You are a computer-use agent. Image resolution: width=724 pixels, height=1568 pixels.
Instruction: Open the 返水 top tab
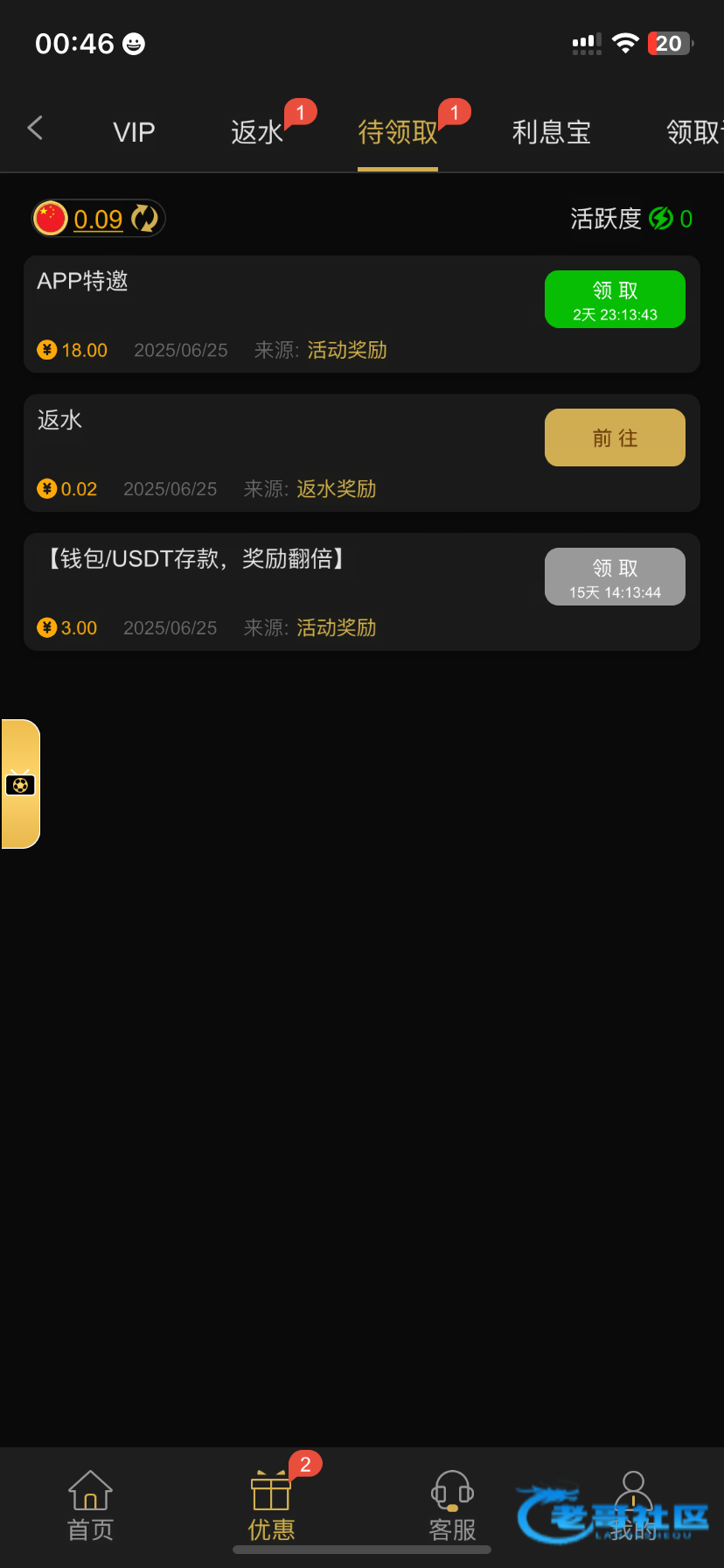(x=257, y=132)
